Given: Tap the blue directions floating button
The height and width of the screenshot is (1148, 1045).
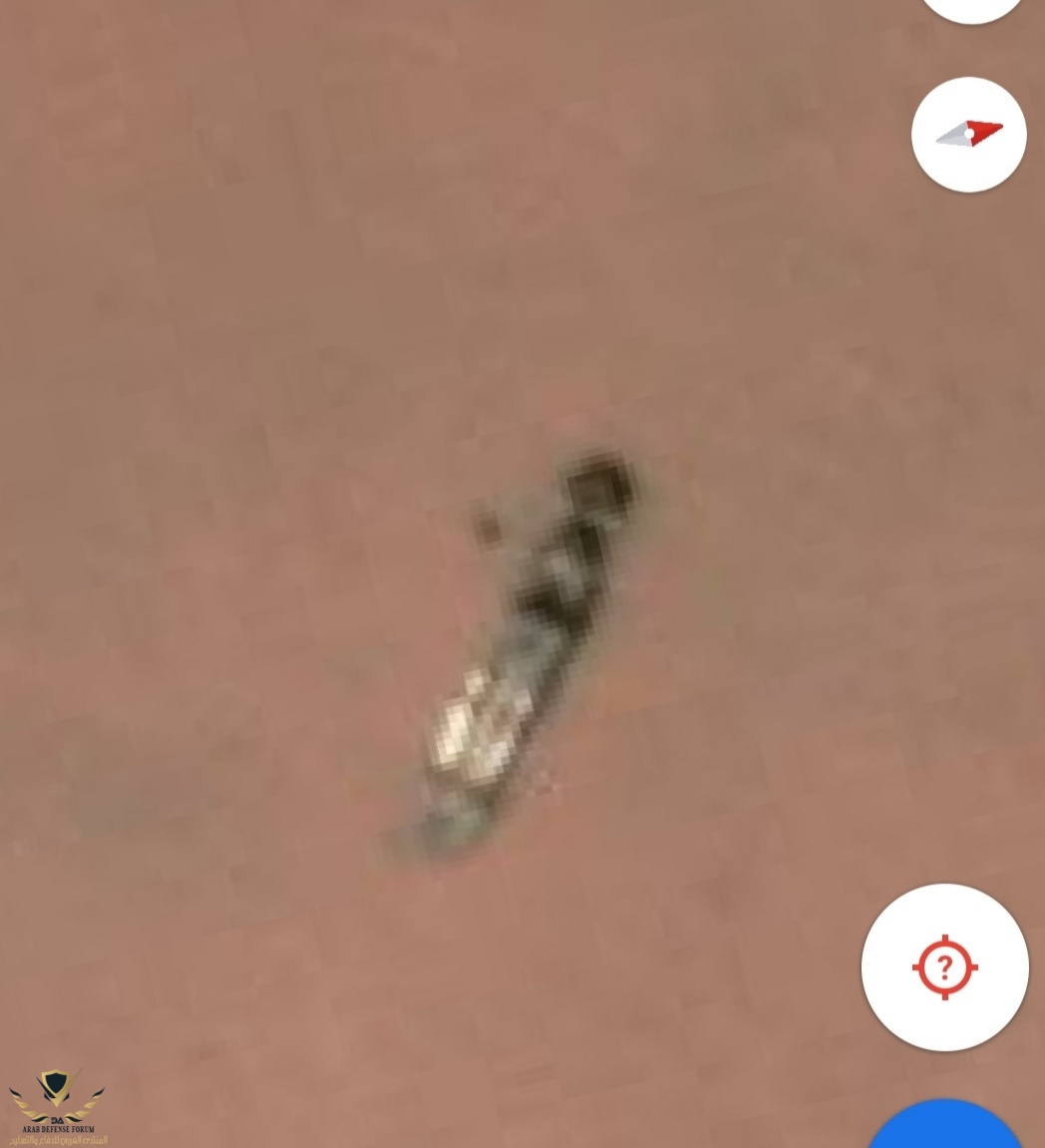Looking at the screenshot, I should [945, 1127].
